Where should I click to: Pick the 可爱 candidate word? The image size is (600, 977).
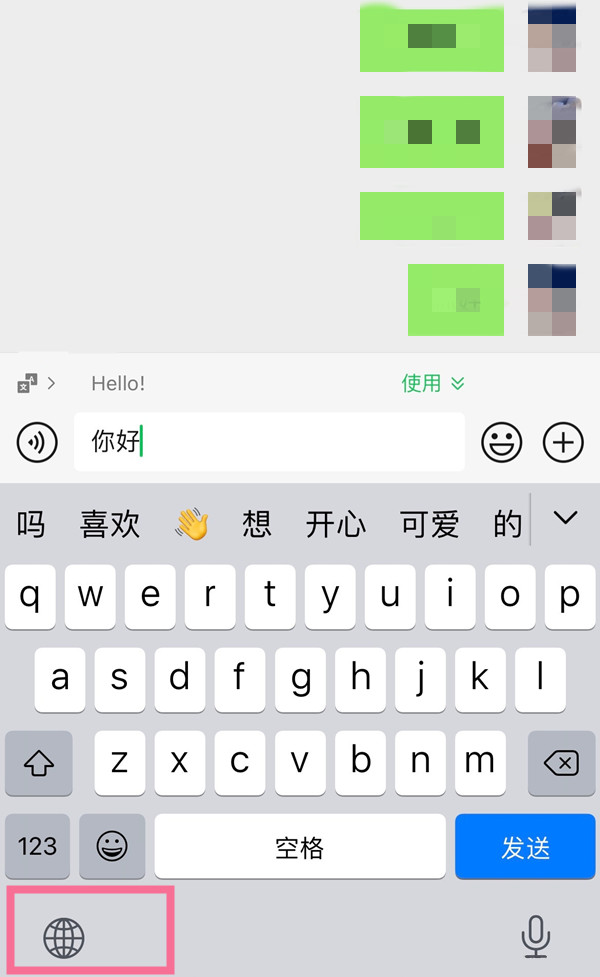click(430, 523)
